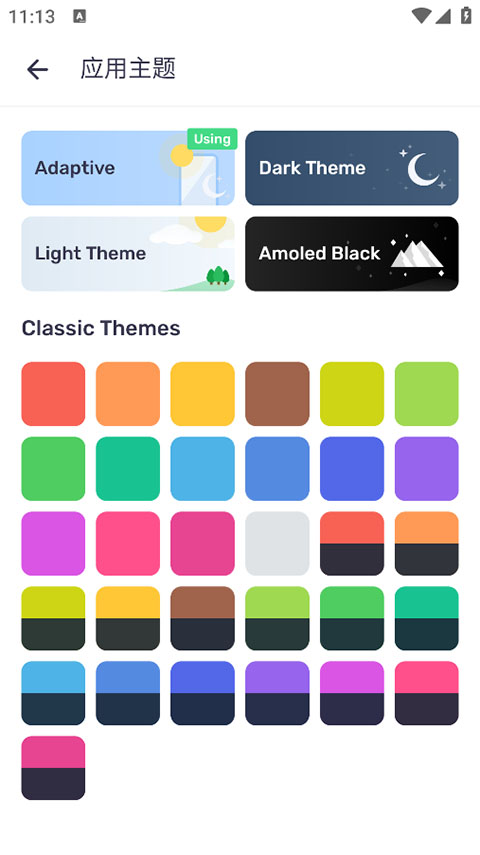Go back from the 应用主题 screen
This screenshot has width=480, height=855.
(38, 69)
